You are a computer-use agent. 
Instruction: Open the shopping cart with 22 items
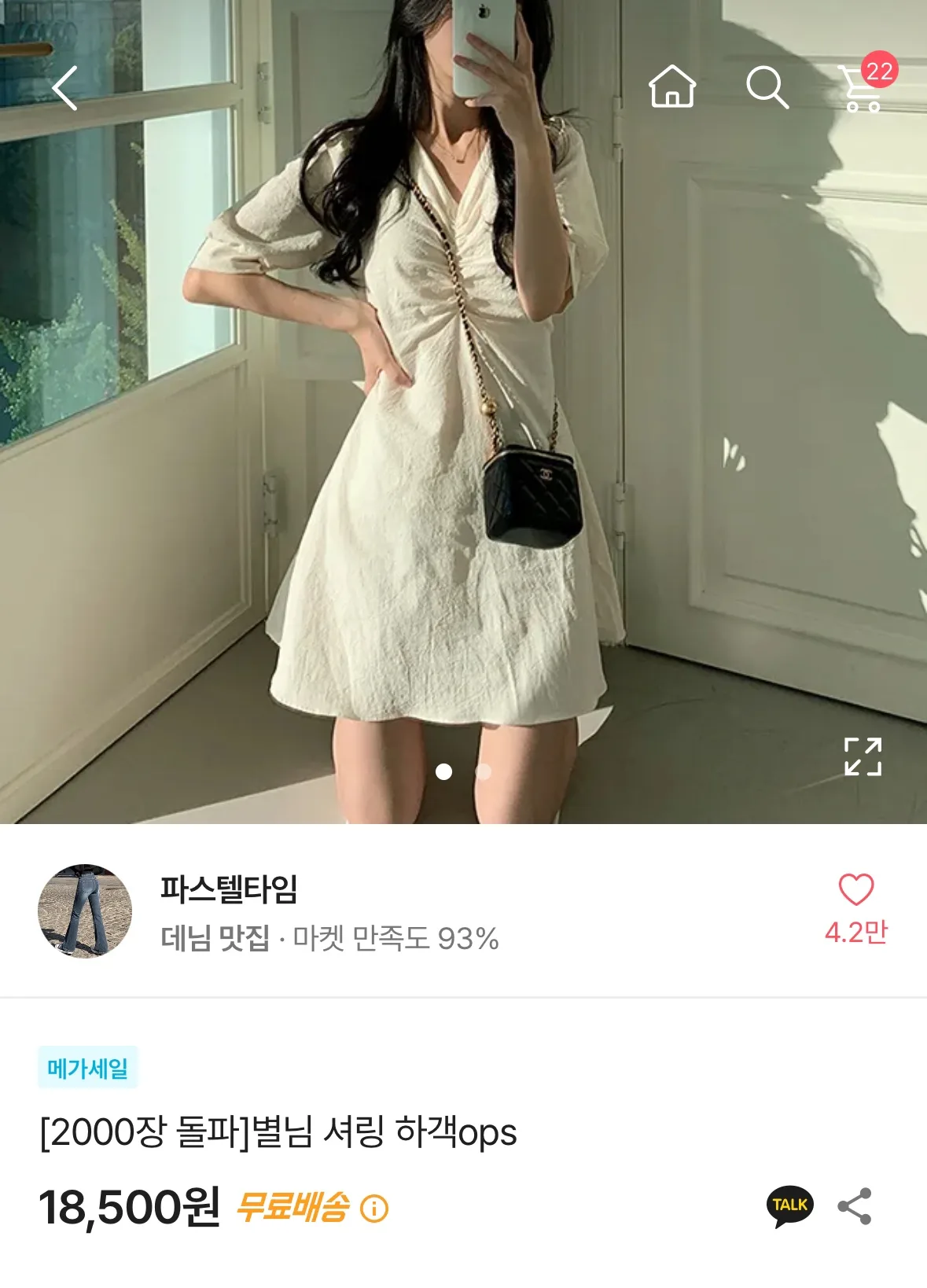pyautogui.click(x=864, y=88)
